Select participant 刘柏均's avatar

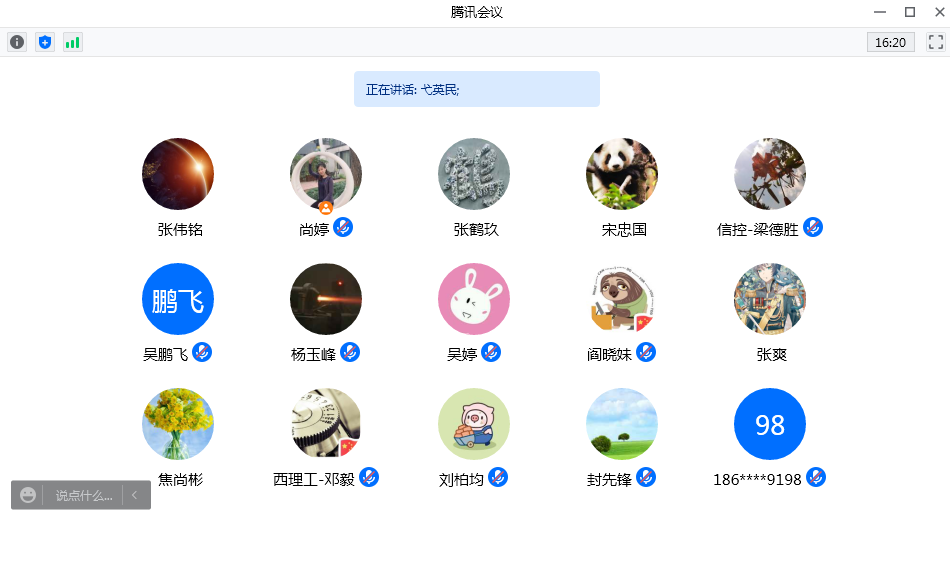(x=474, y=424)
